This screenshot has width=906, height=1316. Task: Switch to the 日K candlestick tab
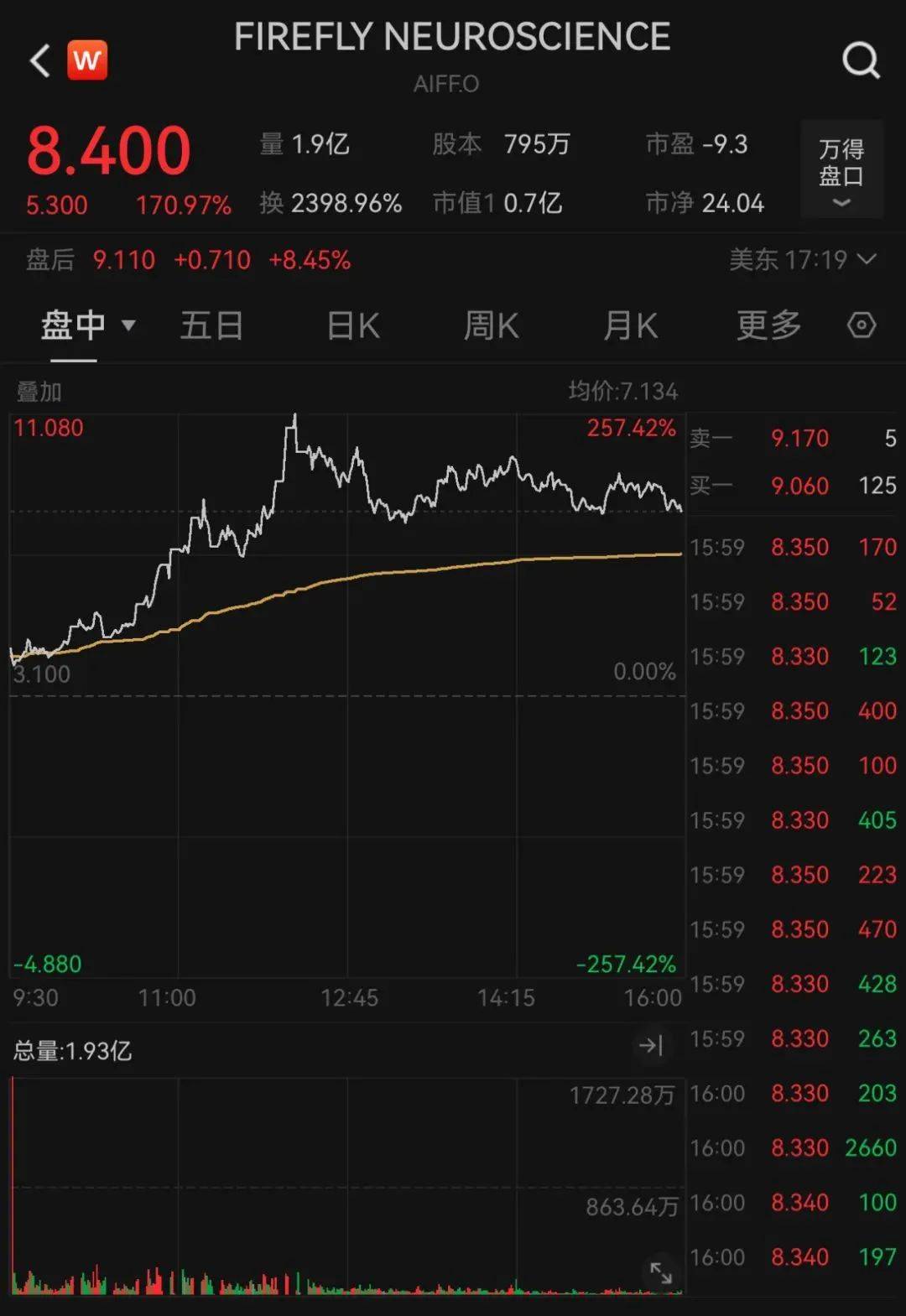click(351, 325)
